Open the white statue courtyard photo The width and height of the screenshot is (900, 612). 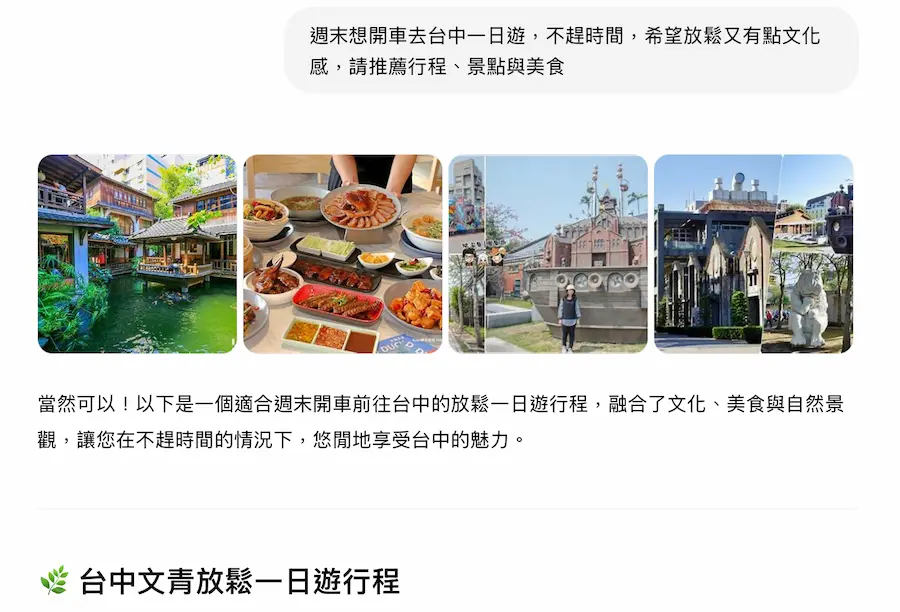tap(753, 254)
